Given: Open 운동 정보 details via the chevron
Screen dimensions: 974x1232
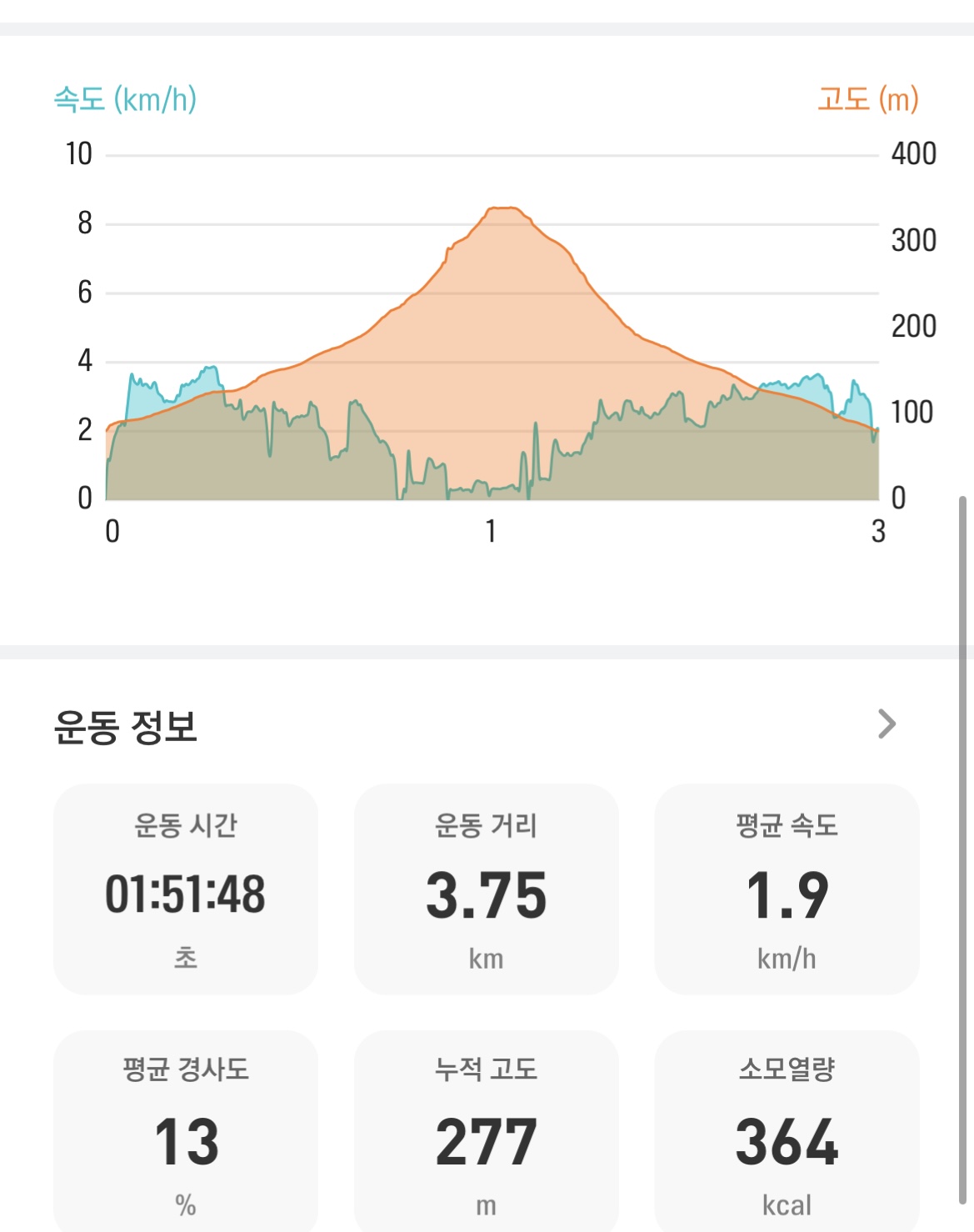Looking at the screenshot, I should (x=887, y=724).
